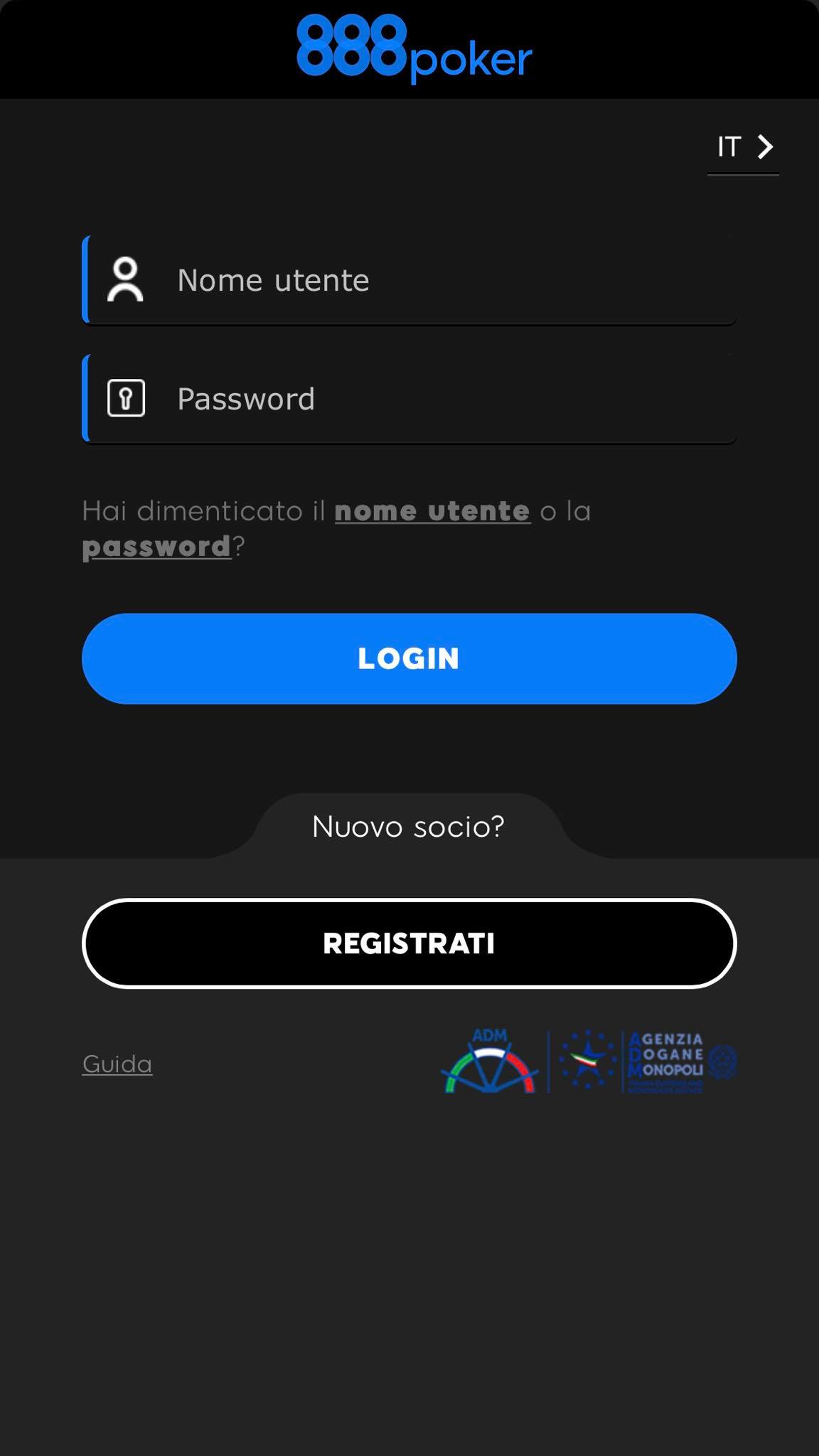Open the IT language selector
Screen dimensions: 819x1456
[744, 147]
